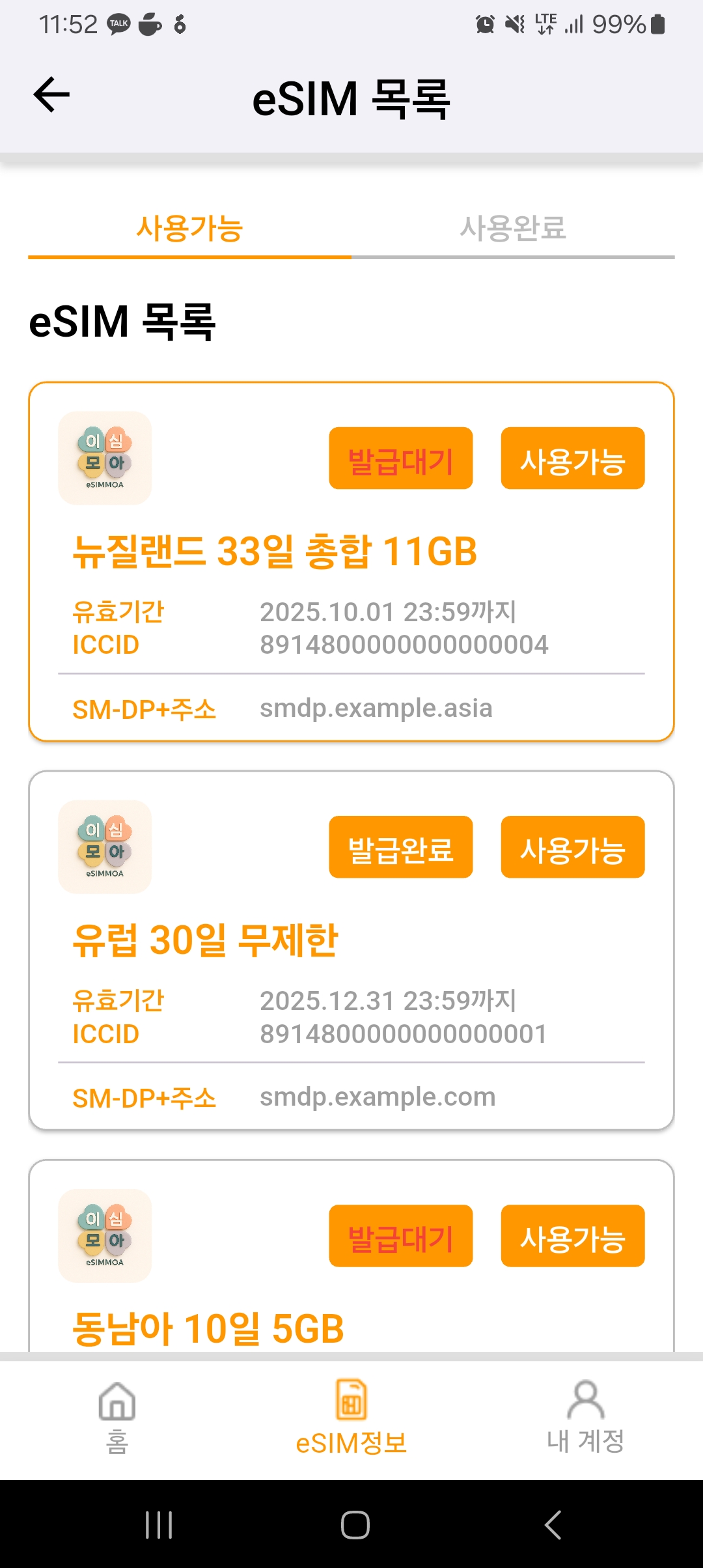Open the 동남아 10일 5GB eSIM card

pos(351,1256)
